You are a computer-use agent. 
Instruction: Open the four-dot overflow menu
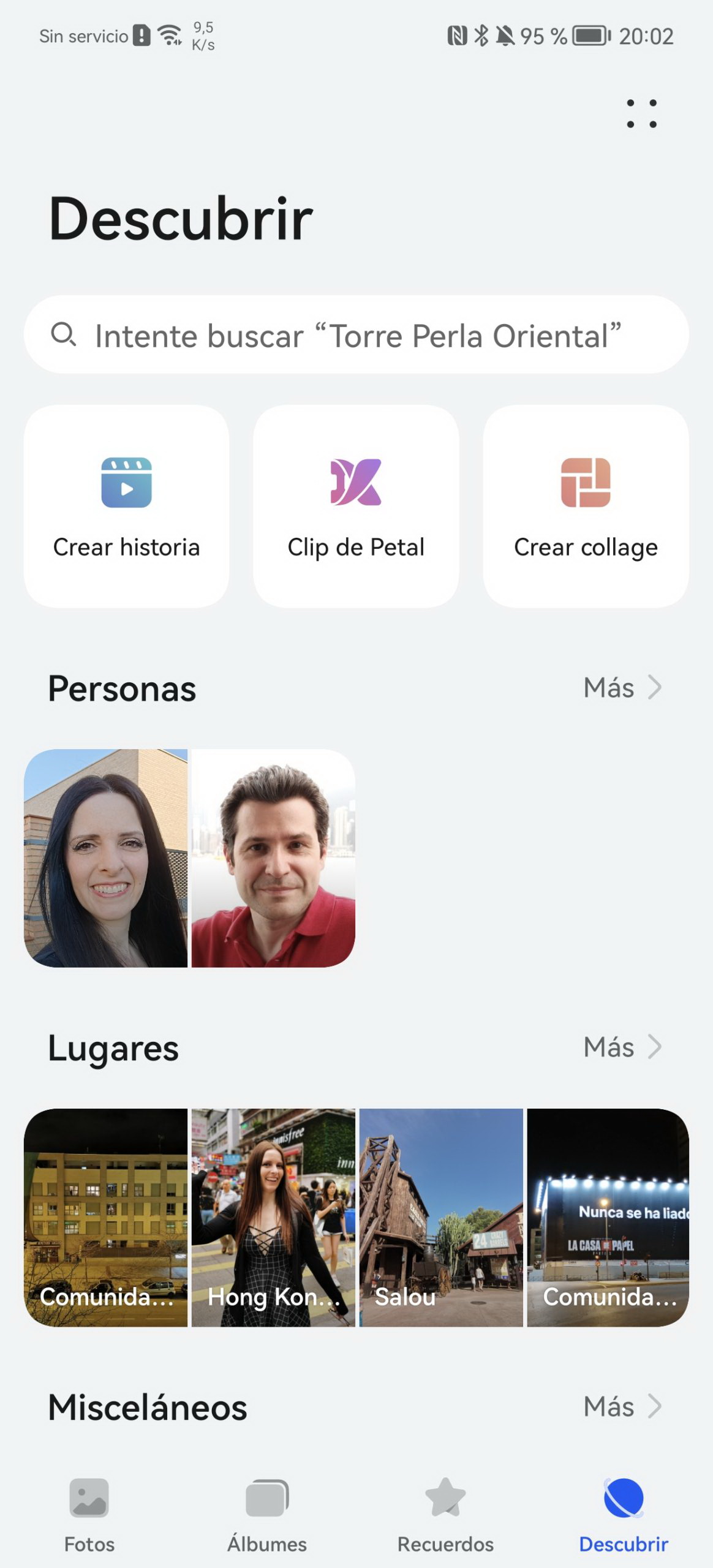641,113
